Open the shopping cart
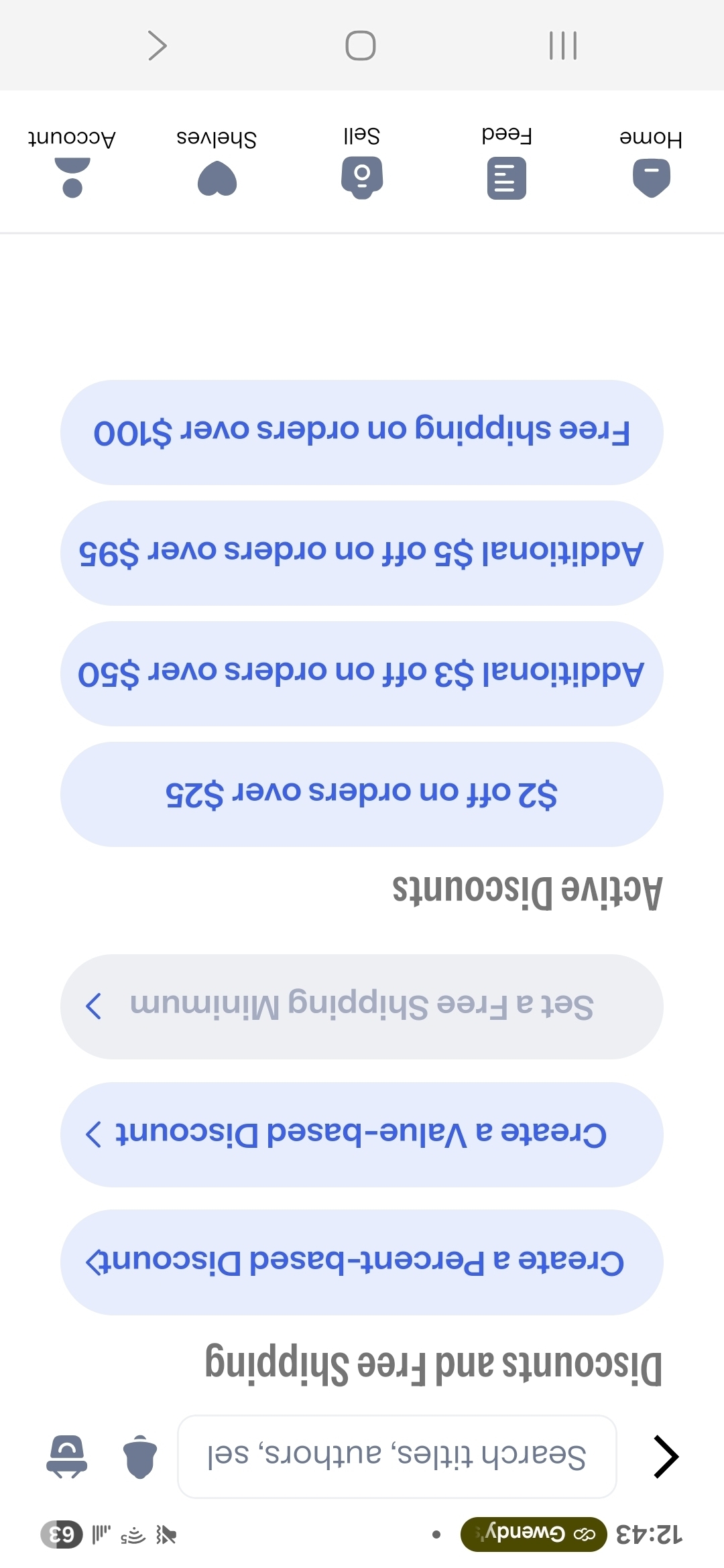Image resolution: width=724 pixels, height=1568 pixels. pos(66,1456)
